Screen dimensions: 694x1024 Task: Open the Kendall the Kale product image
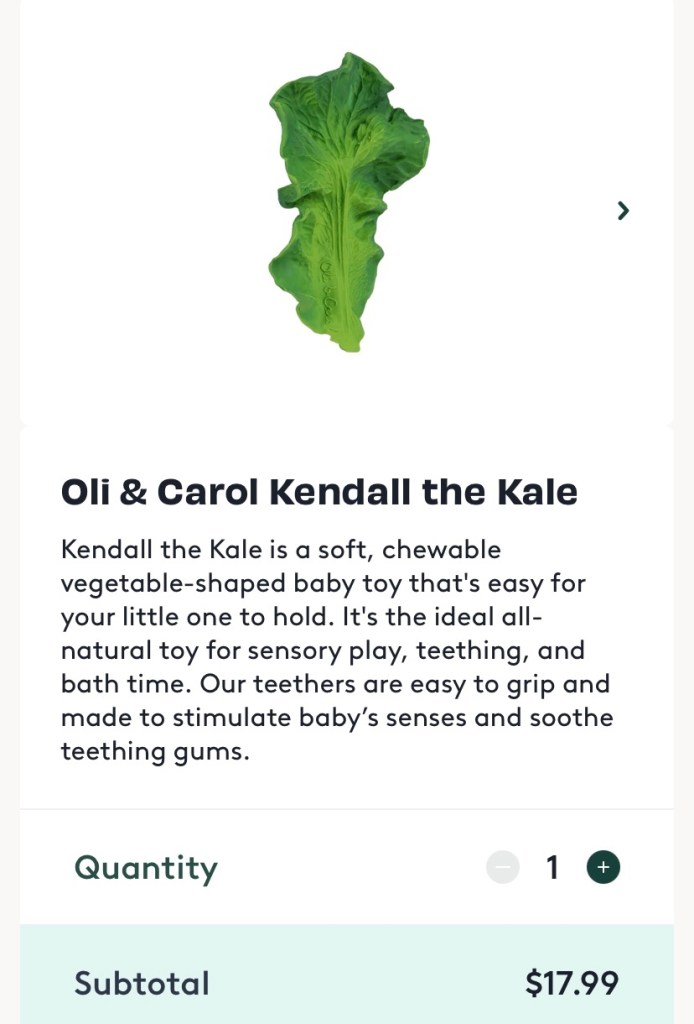click(346, 202)
